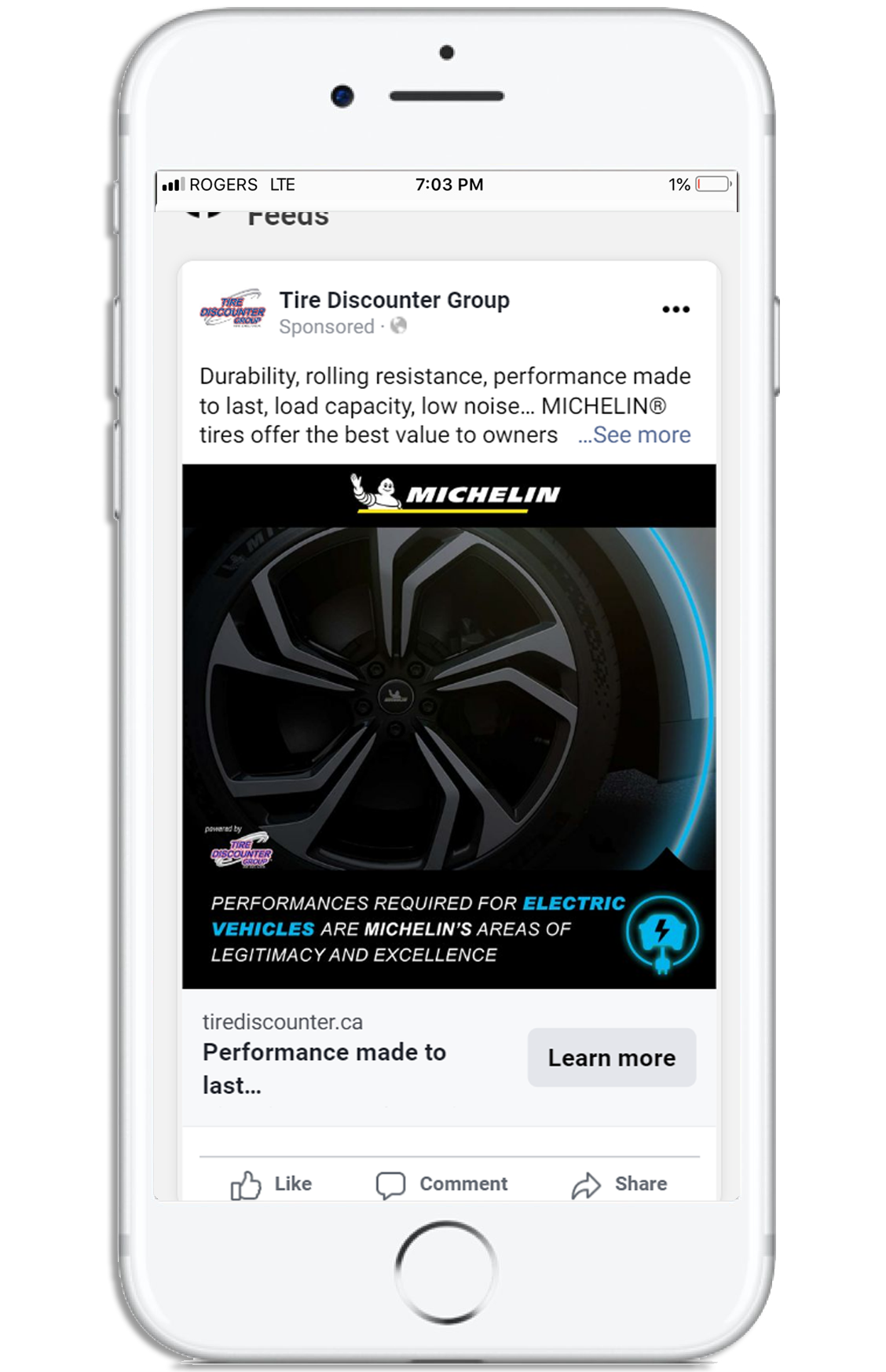Share the sponsored Michelin post
Image resolution: width=886 pixels, height=1372 pixels.
[620, 1184]
